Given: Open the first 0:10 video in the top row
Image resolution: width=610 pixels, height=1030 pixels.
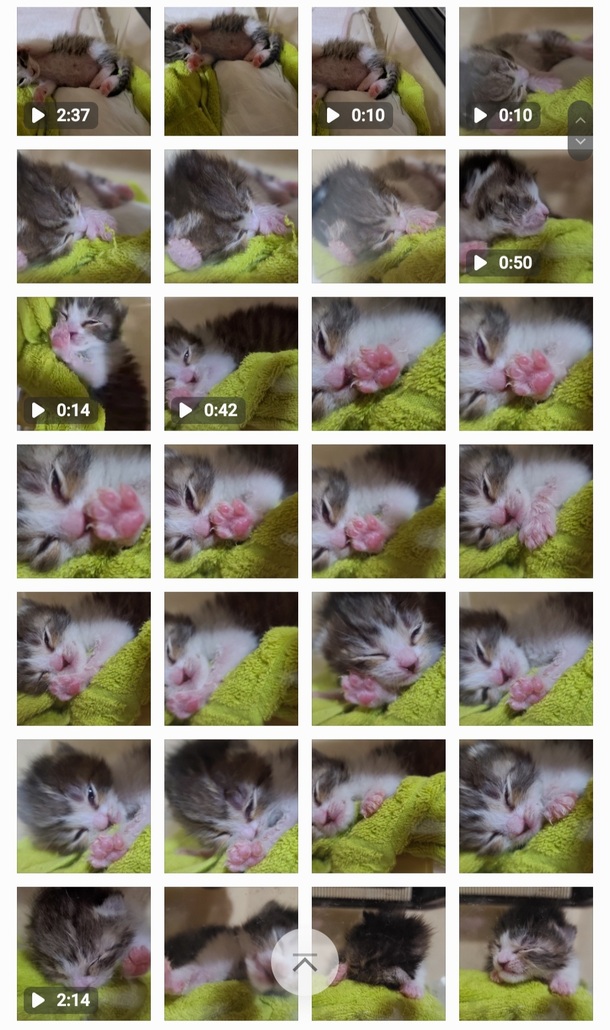Looking at the screenshot, I should [x=378, y=72].
